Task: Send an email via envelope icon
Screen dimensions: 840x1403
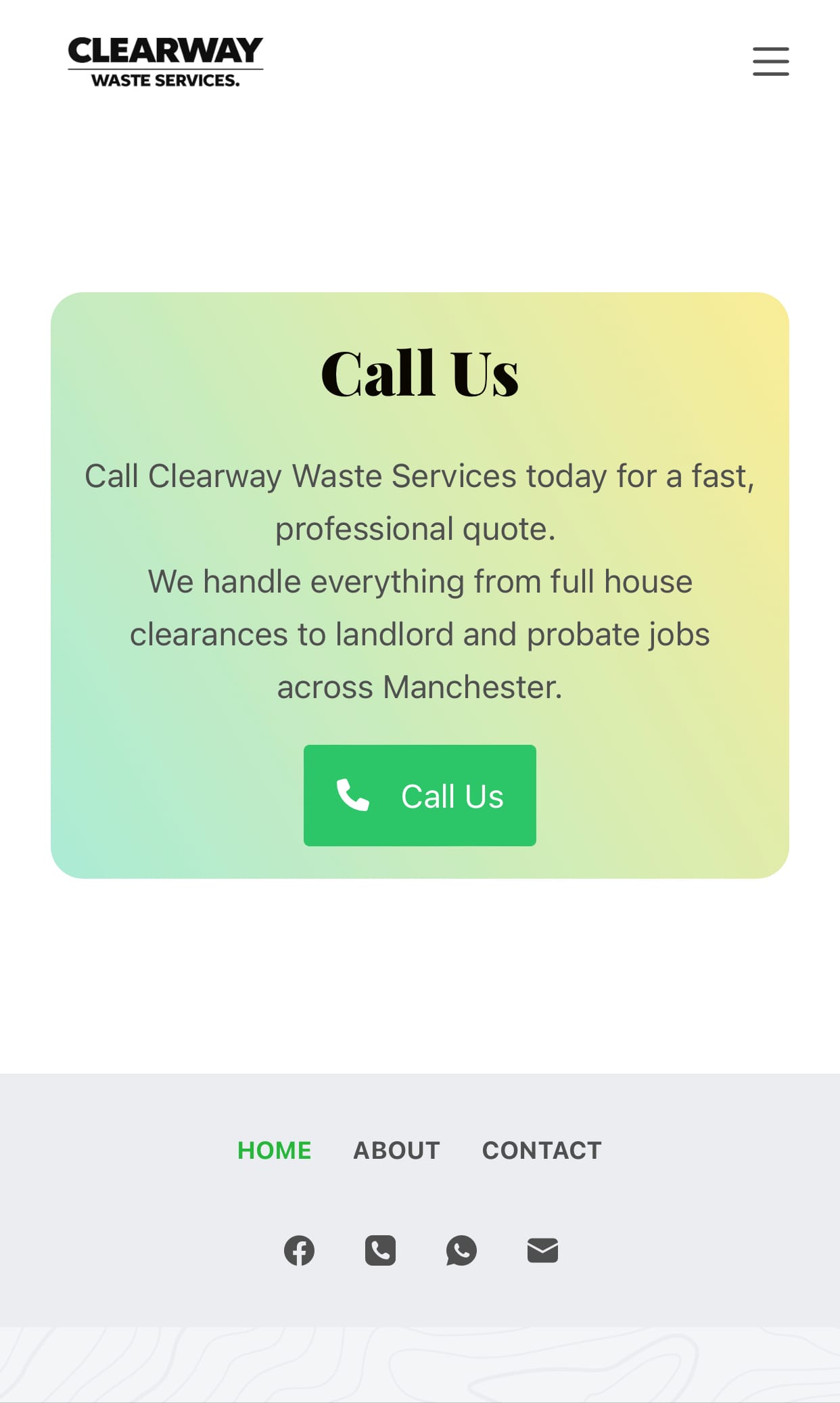Action: coord(542,1250)
